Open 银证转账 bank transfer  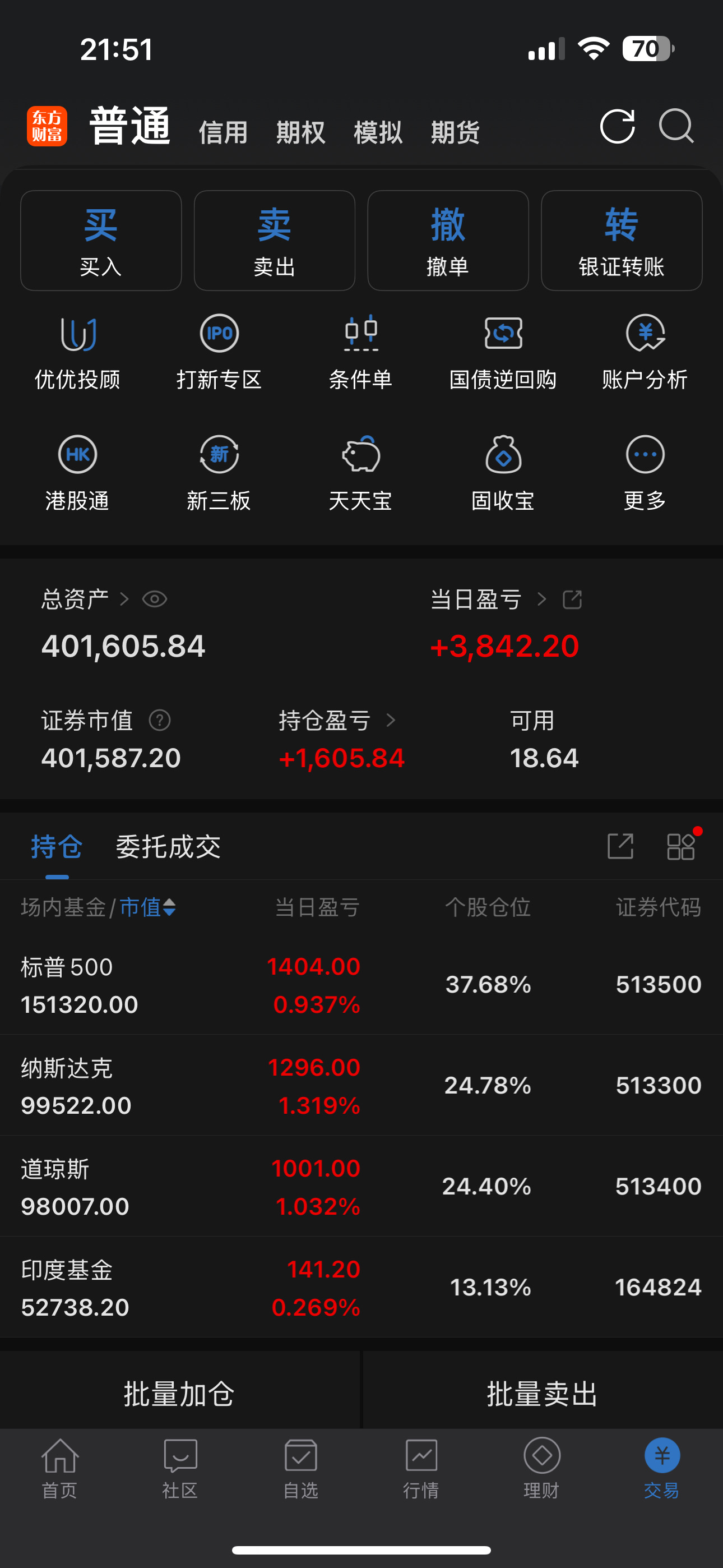click(622, 241)
